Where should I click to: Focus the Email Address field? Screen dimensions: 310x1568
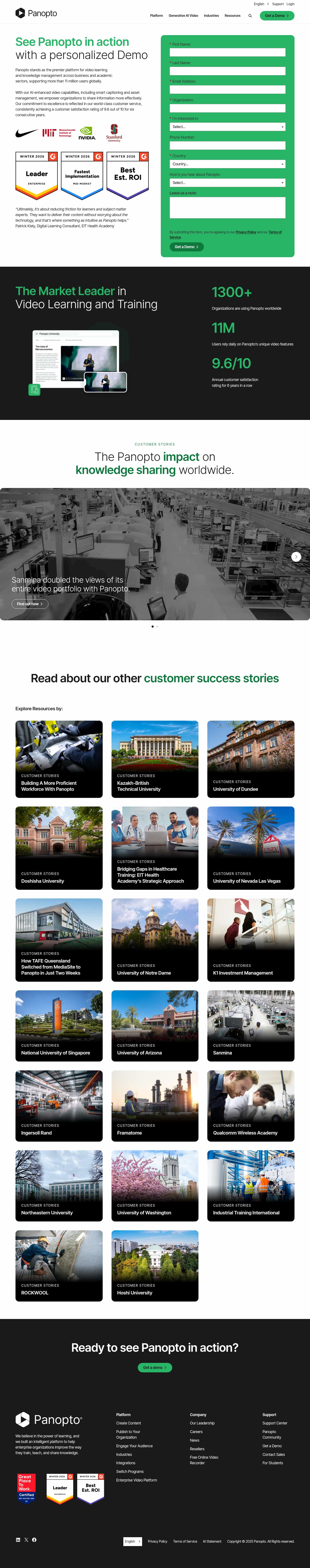[227, 90]
